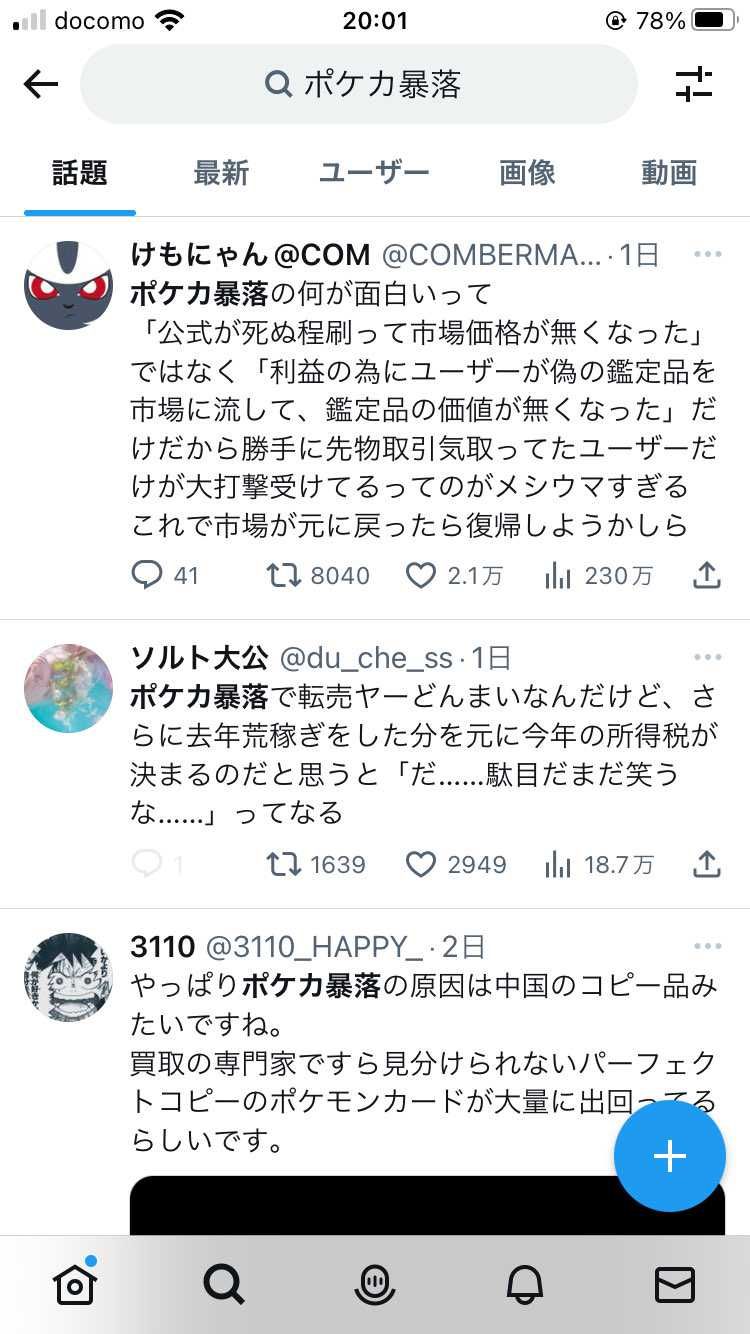The height and width of the screenshot is (1334, 750).
Task: Open the Spaces microphone icon
Action: 374,1285
